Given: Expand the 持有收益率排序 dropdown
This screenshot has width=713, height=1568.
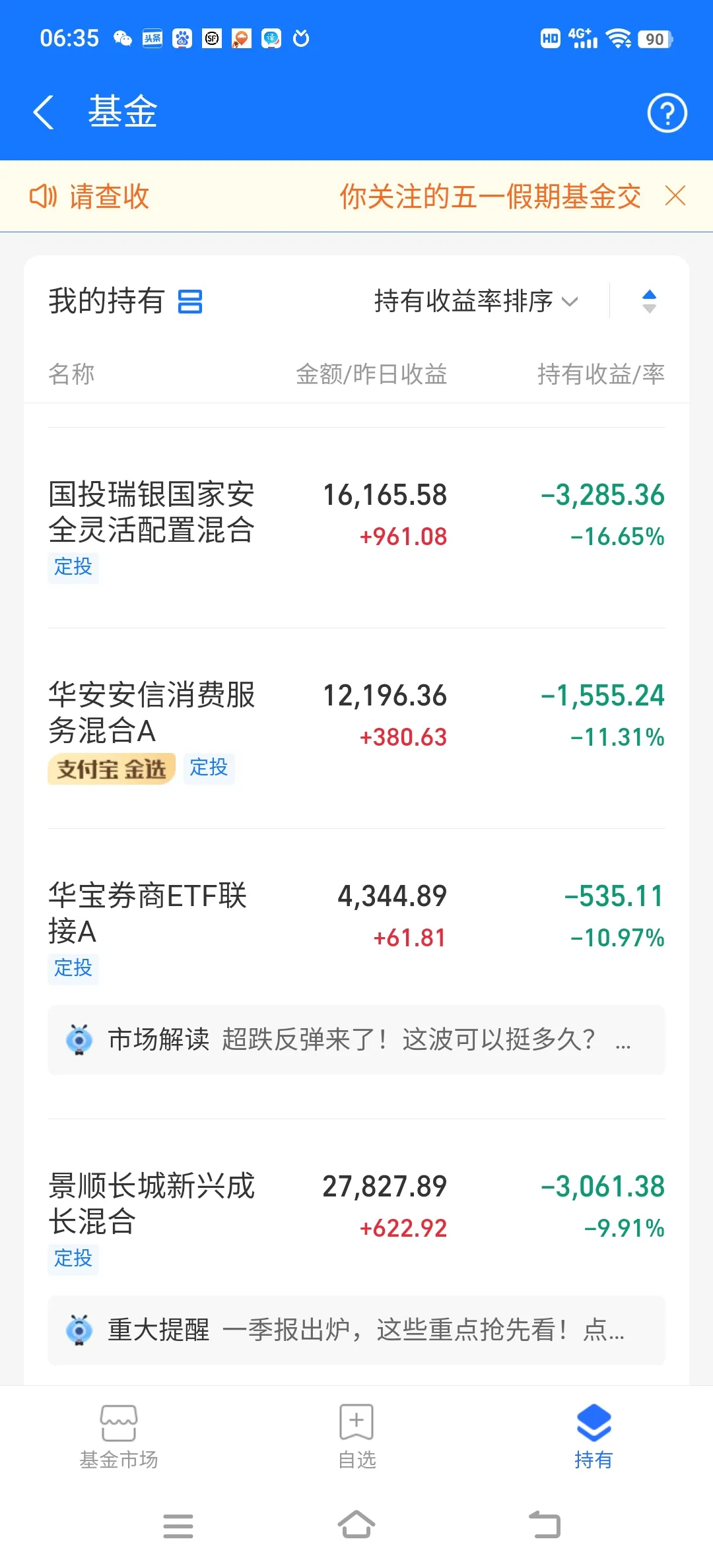Looking at the screenshot, I should pyautogui.click(x=476, y=301).
